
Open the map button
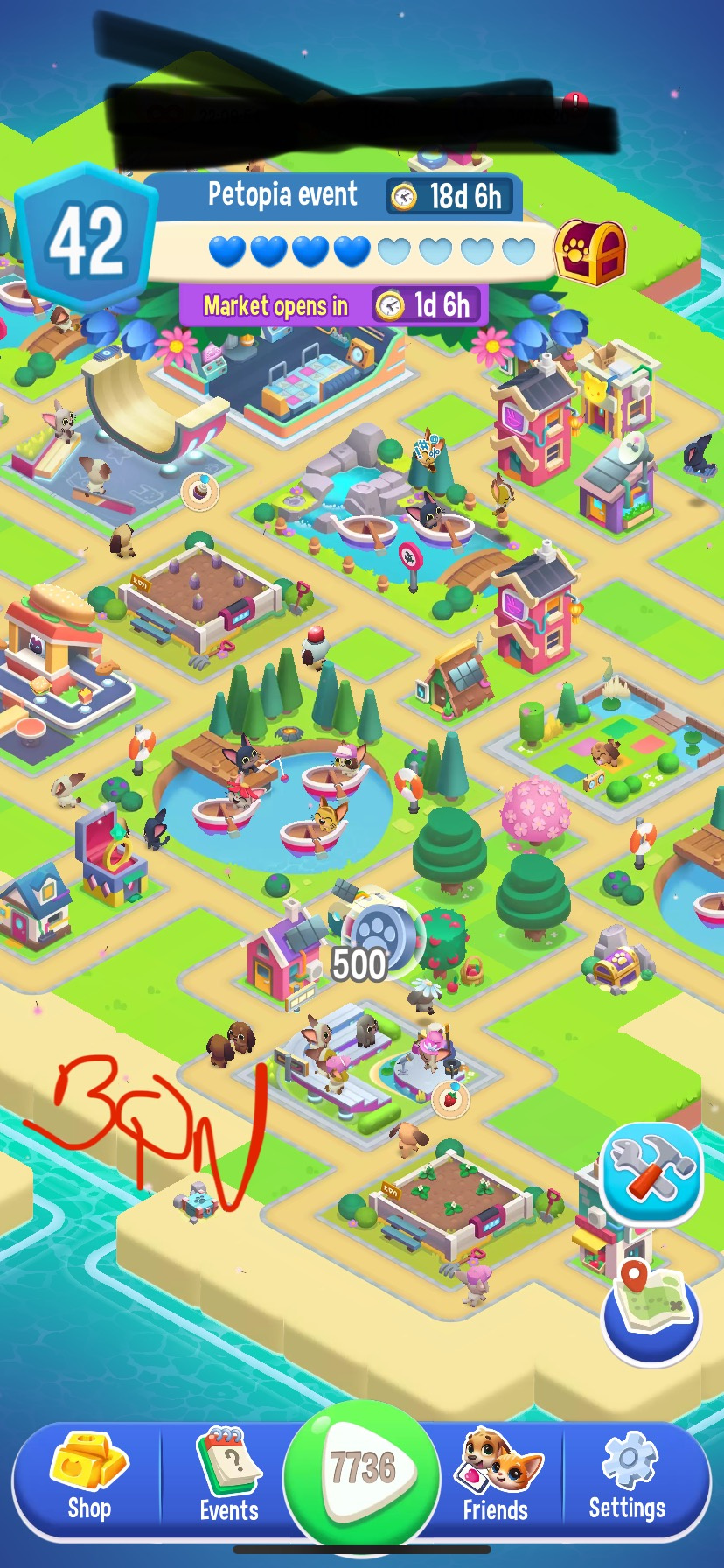[x=652, y=1310]
